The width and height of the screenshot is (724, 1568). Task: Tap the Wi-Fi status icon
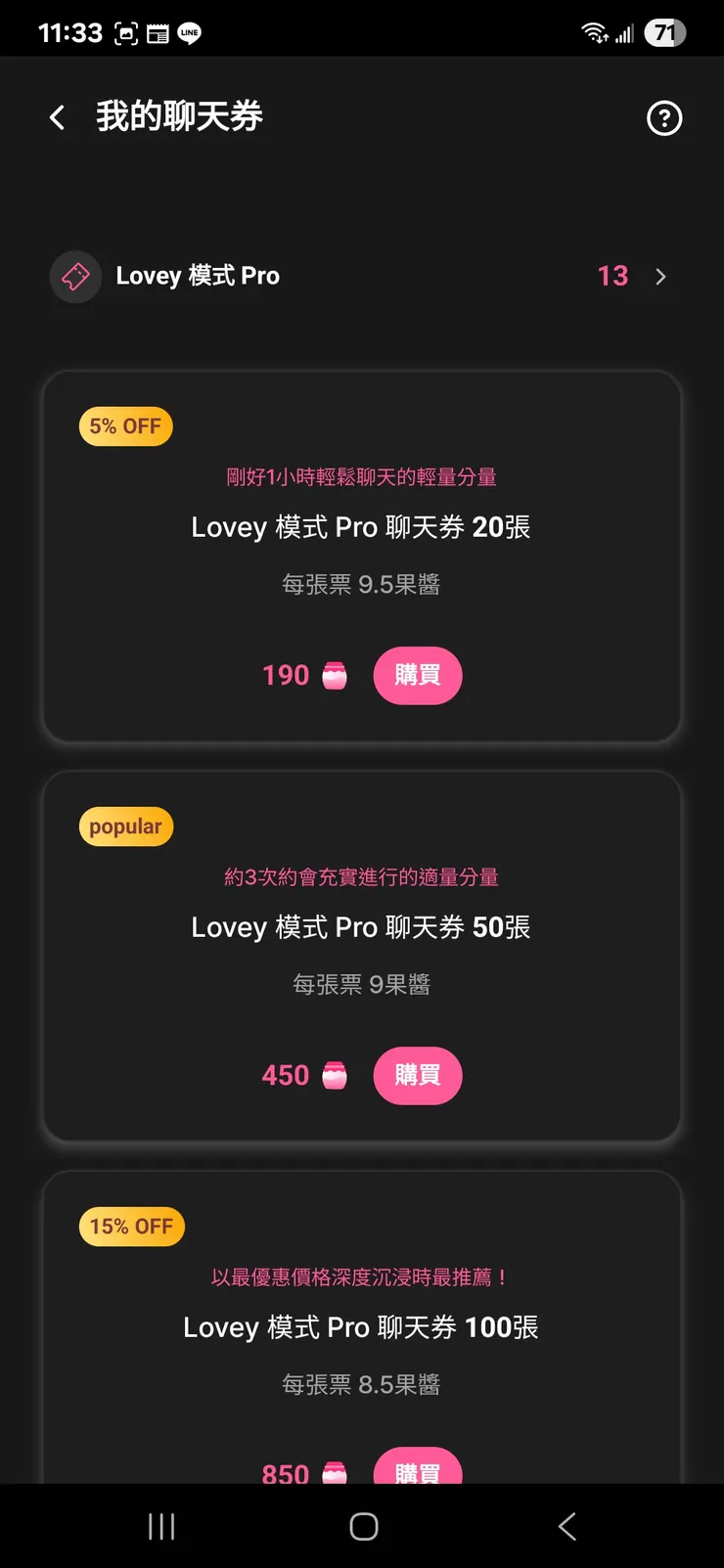[594, 31]
